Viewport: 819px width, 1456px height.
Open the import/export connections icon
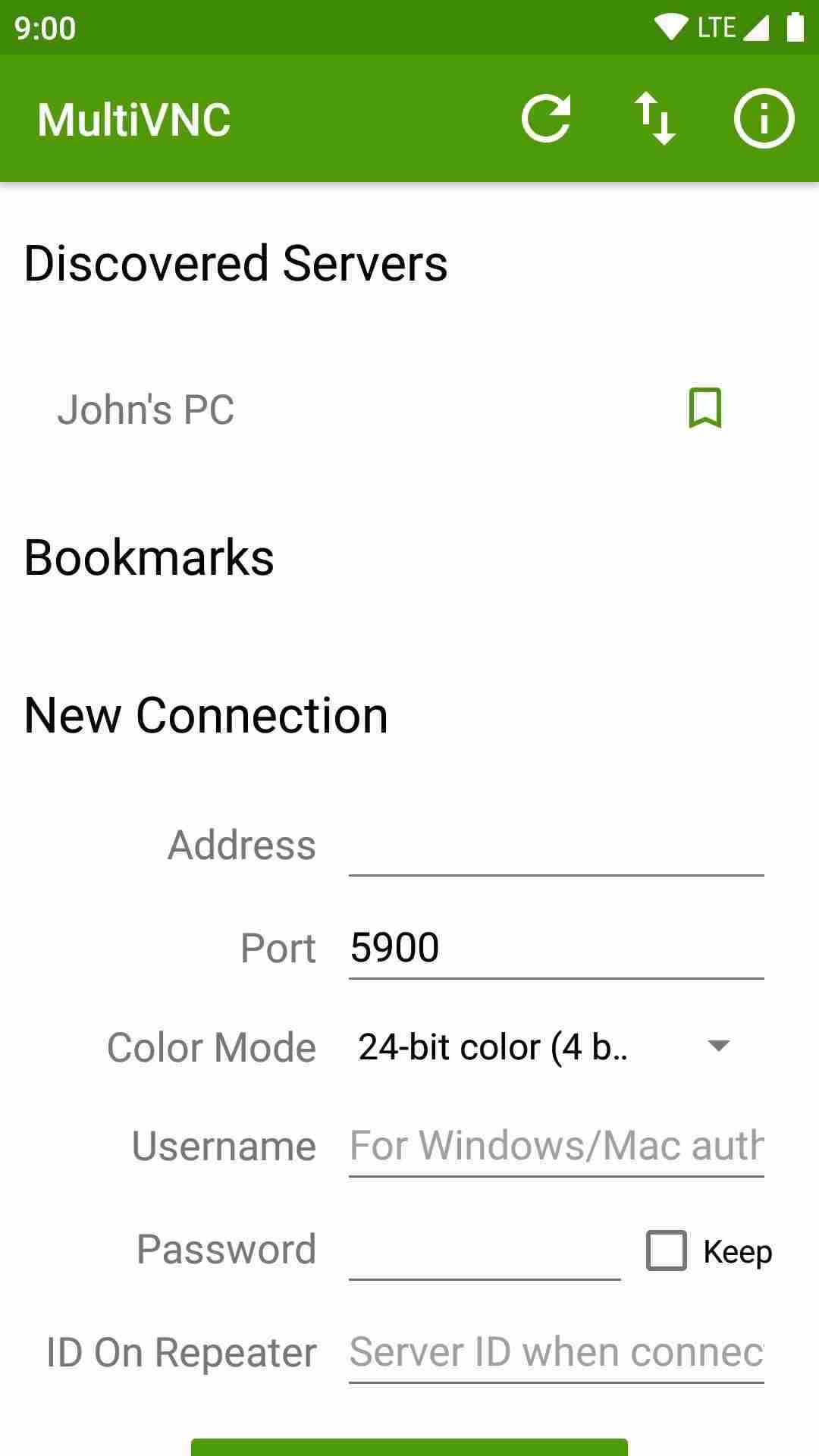[655, 119]
